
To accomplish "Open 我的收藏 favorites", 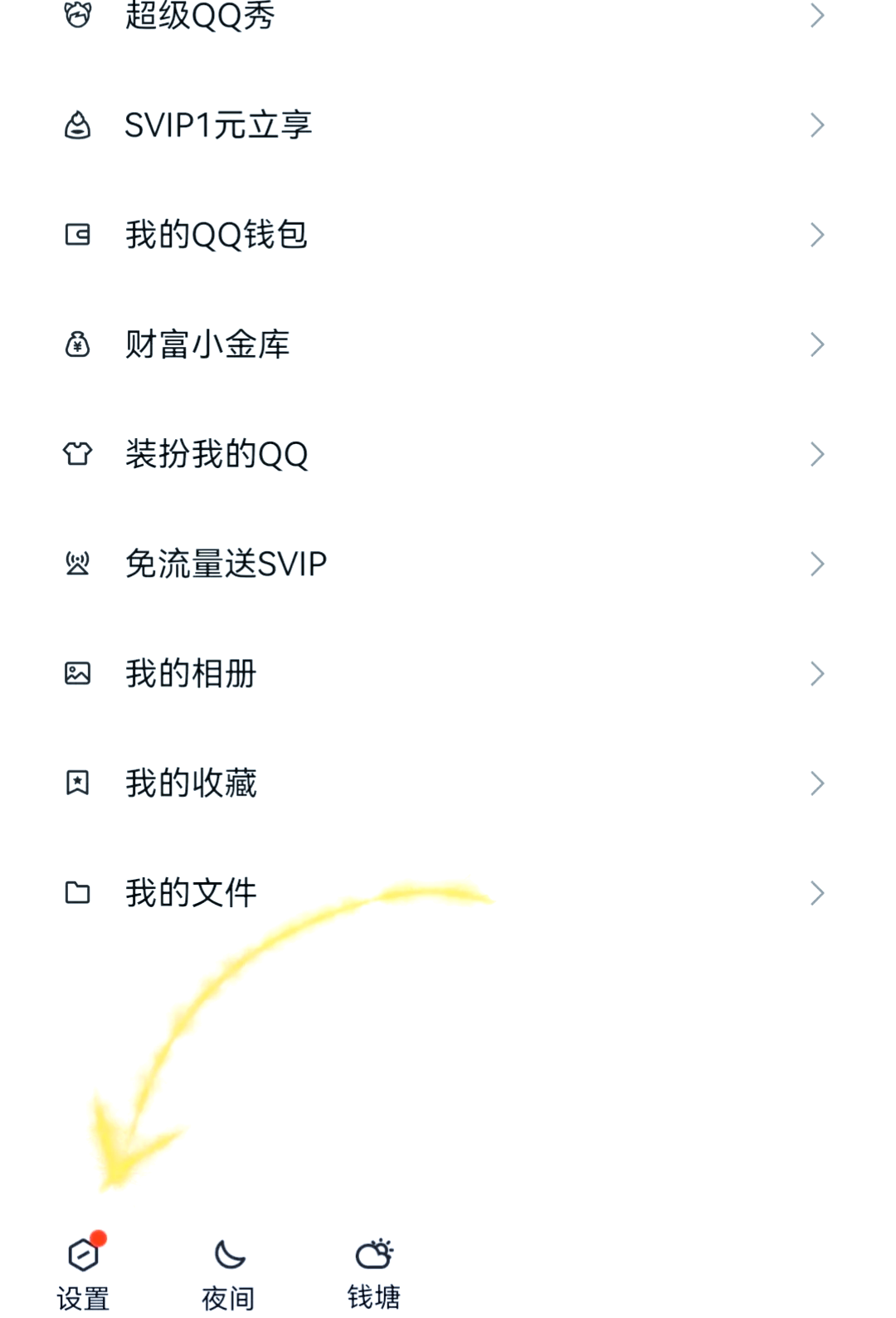I will pos(191,783).
